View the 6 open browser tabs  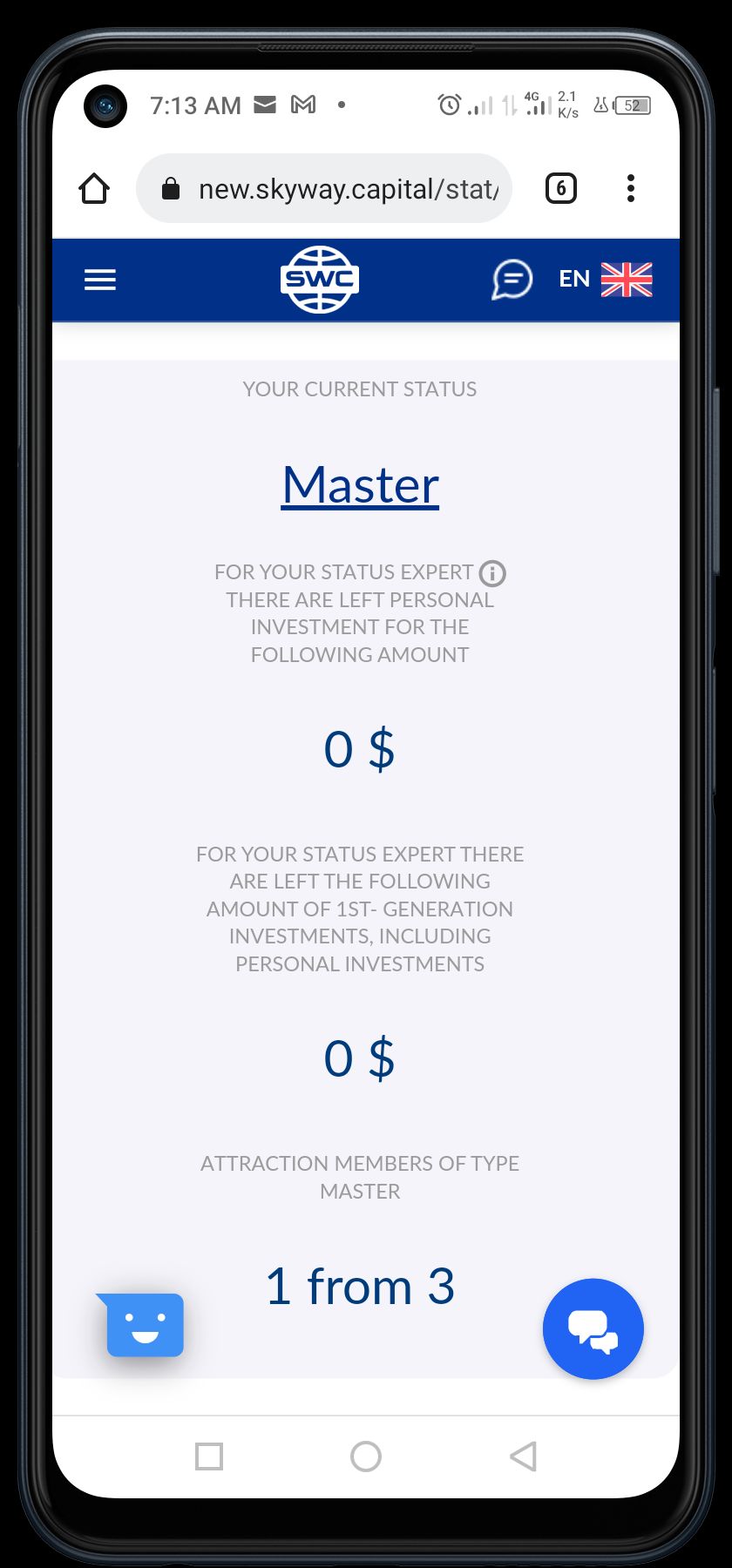click(x=560, y=188)
